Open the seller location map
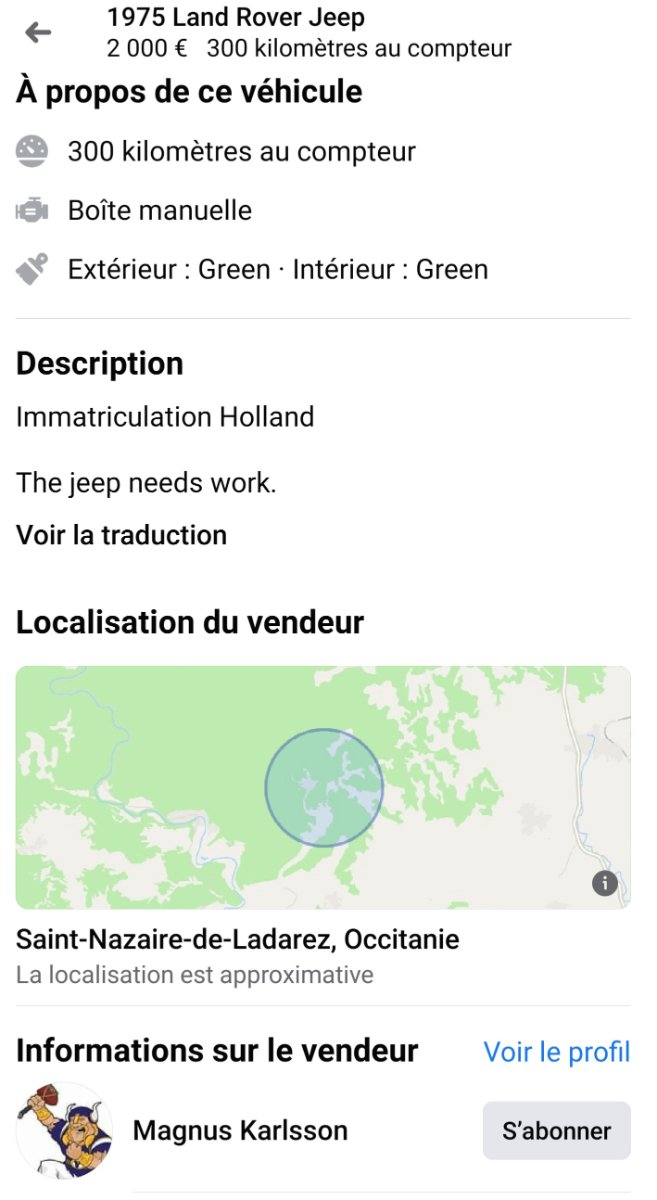 (x=323, y=787)
